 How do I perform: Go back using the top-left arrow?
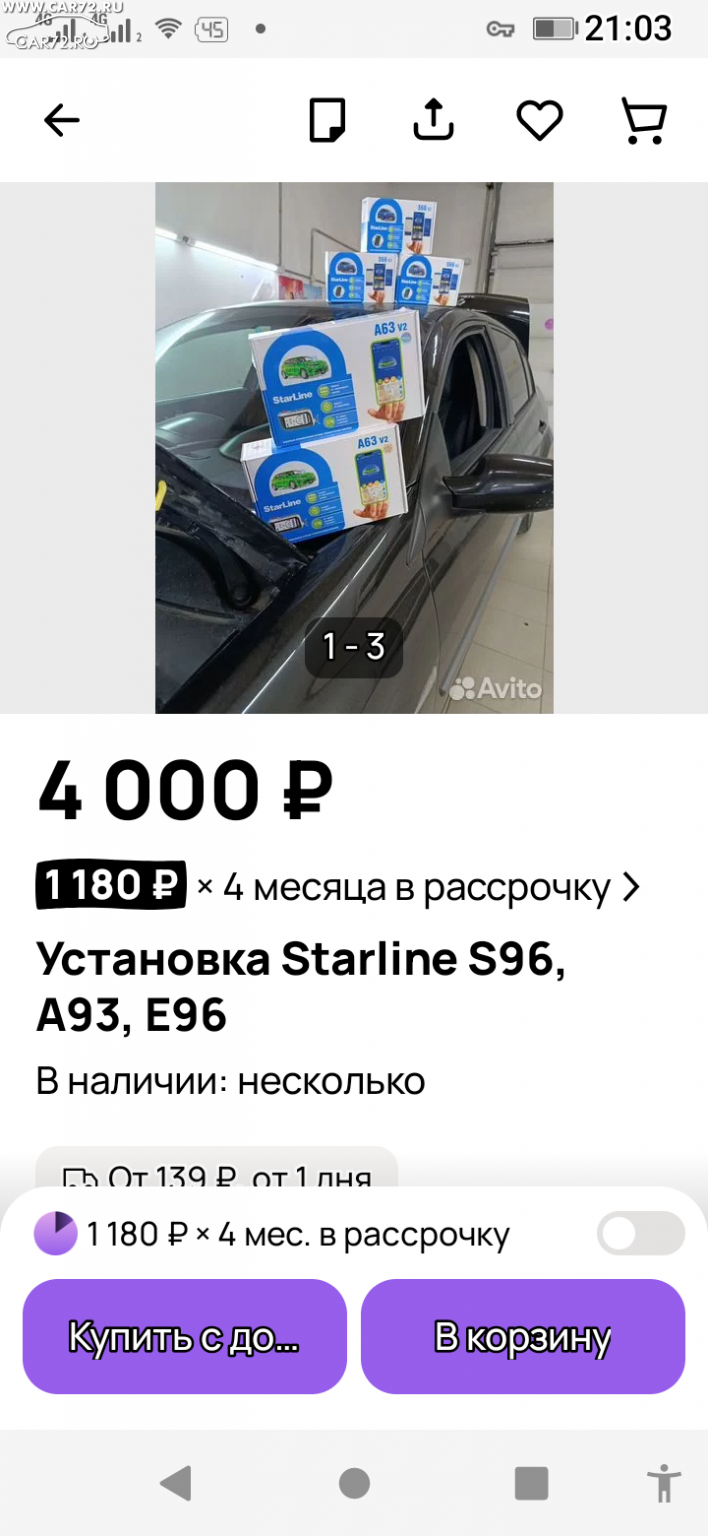(61, 121)
